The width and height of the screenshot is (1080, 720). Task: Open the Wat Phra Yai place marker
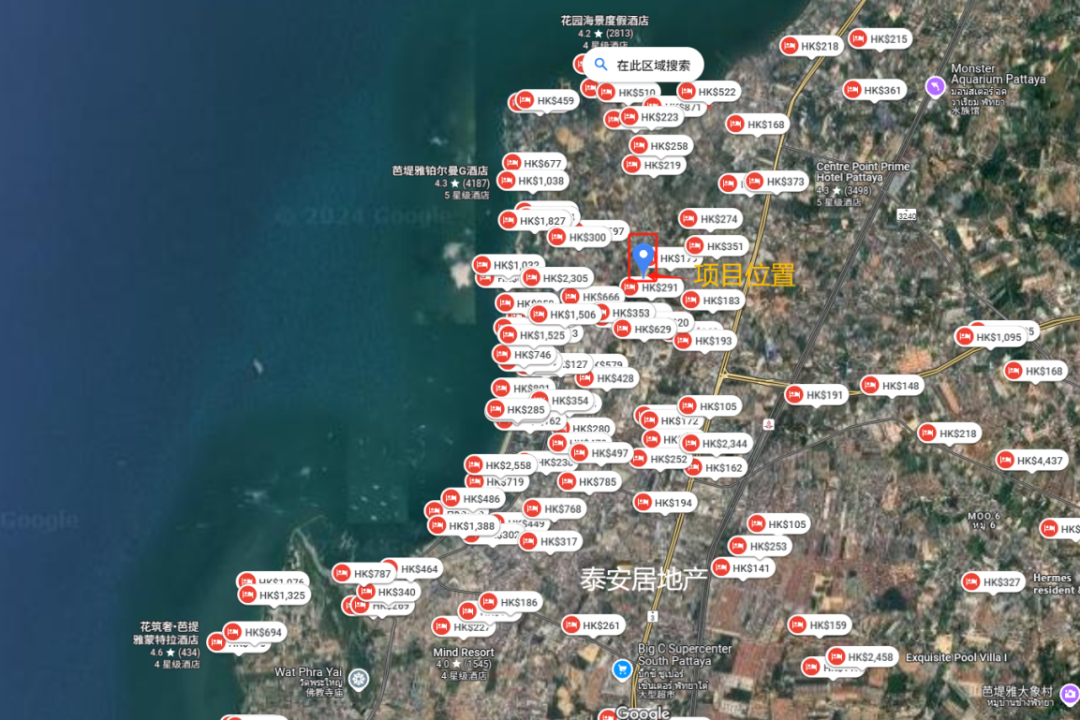[358, 680]
